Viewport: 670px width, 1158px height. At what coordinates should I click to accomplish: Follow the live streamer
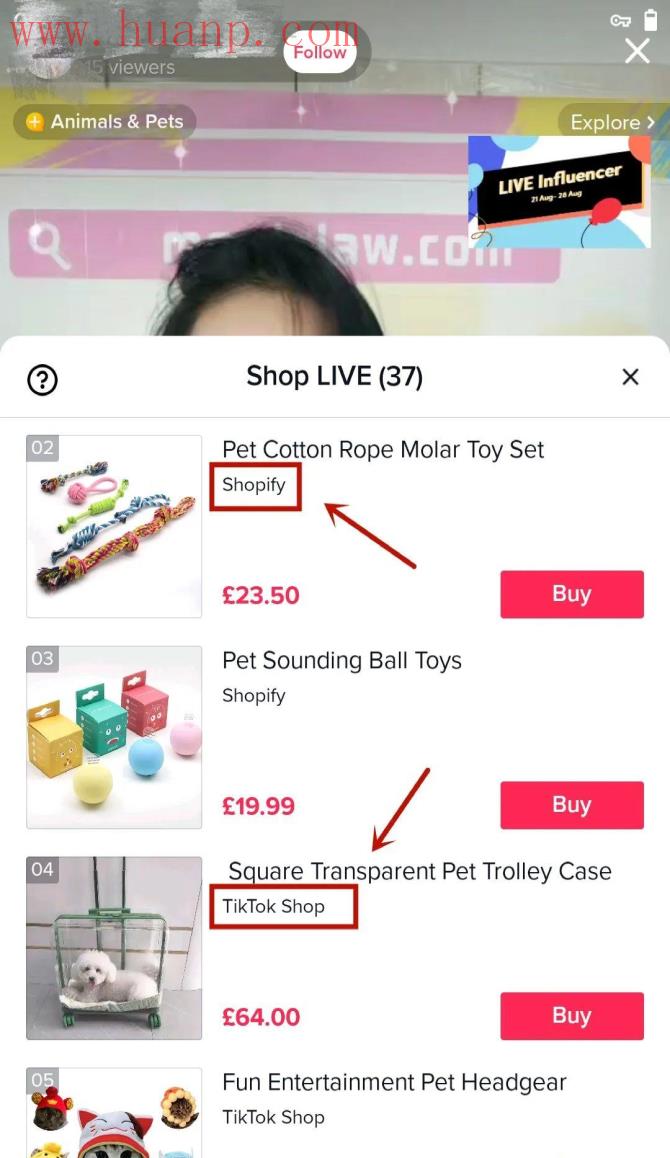[319, 52]
